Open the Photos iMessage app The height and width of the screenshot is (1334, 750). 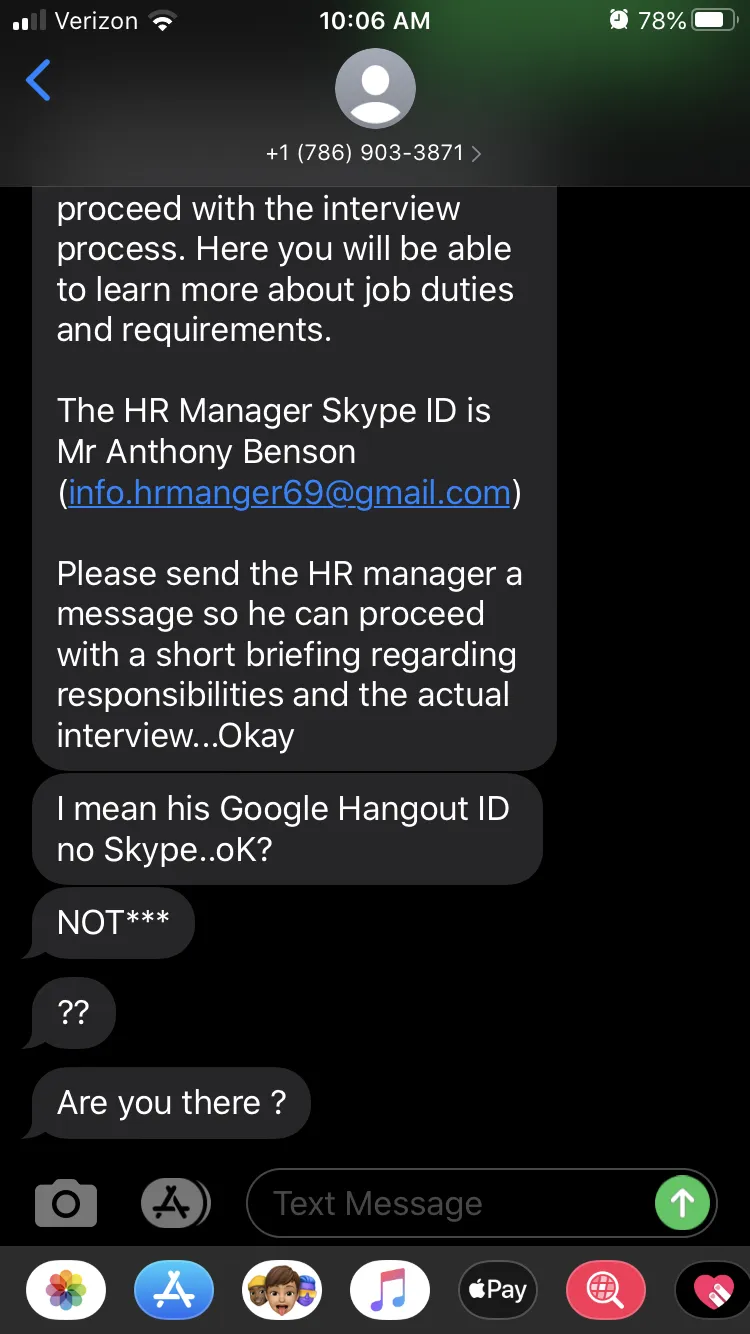click(x=67, y=1290)
